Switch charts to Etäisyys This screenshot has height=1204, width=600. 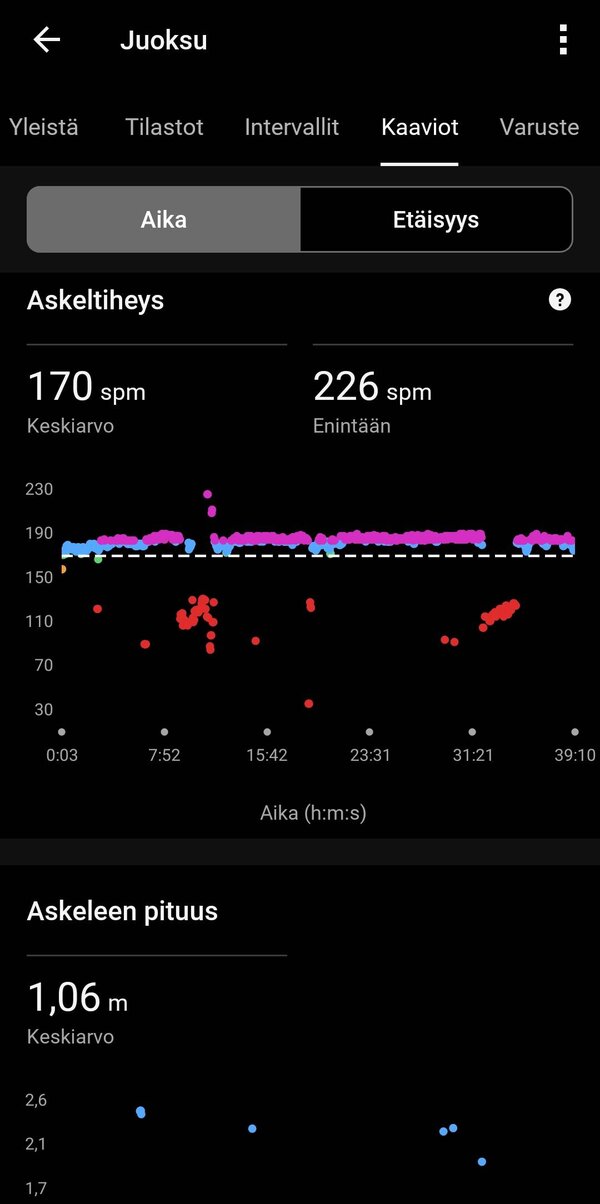point(436,219)
